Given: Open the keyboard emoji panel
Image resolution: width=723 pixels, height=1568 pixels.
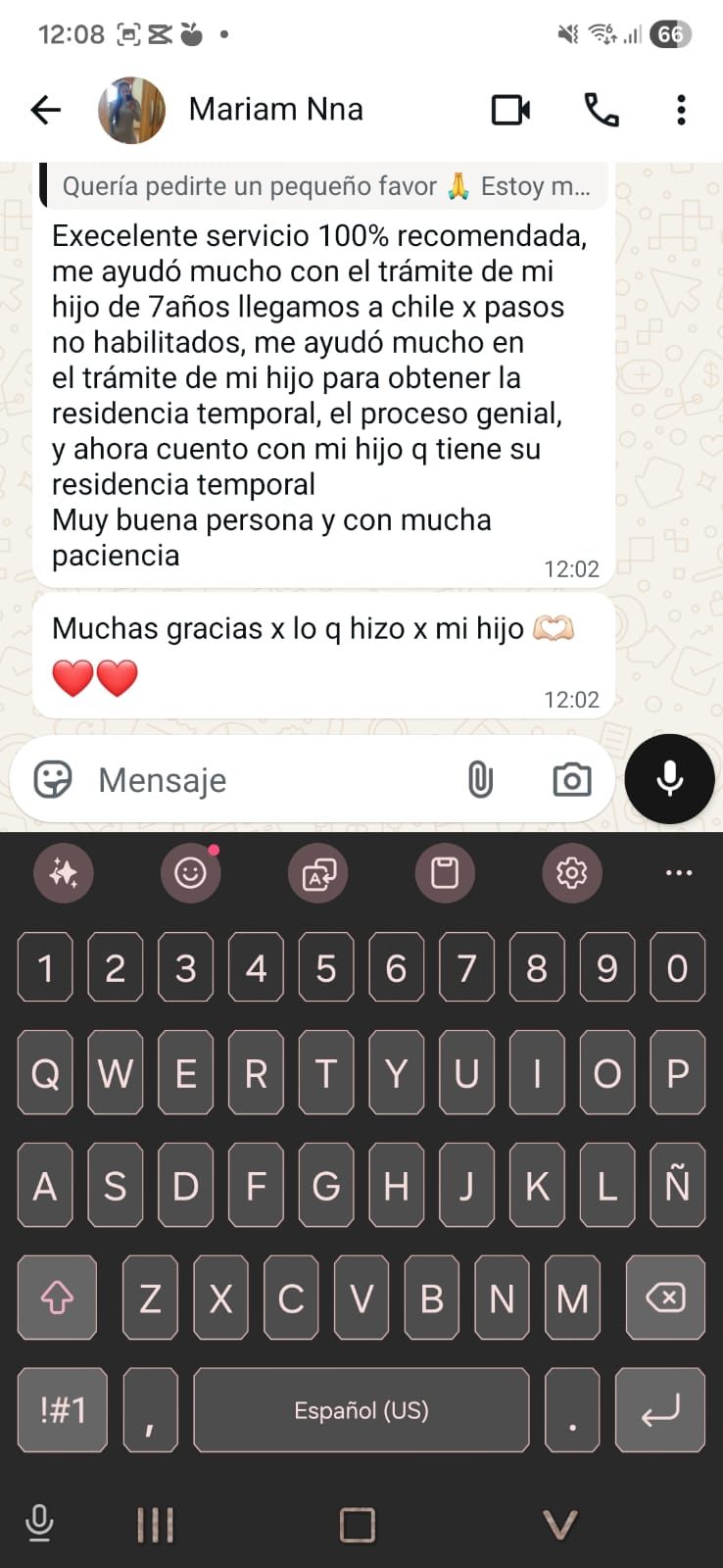Looking at the screenshot, I should 190,872.
